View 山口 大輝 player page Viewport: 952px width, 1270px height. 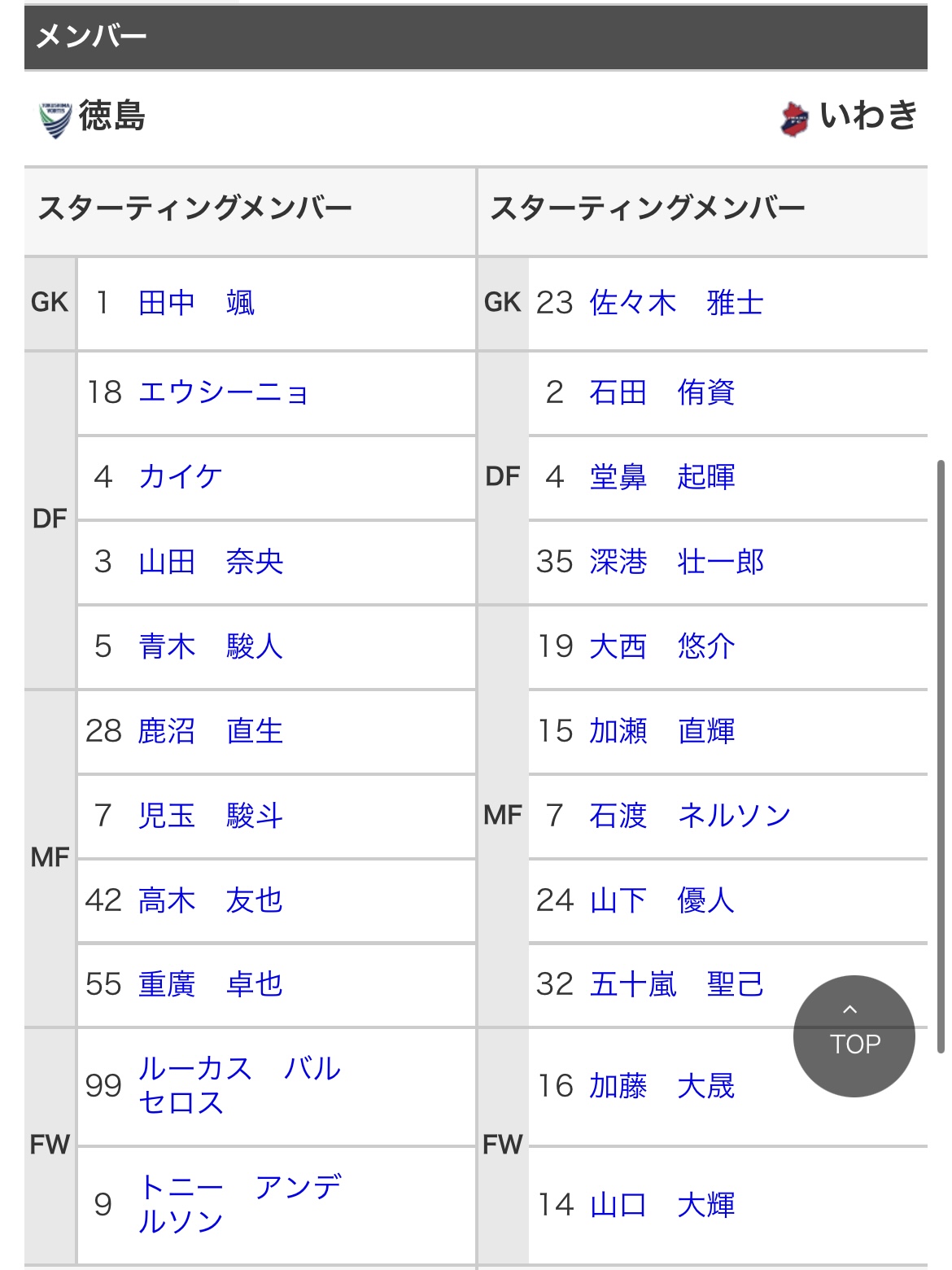[662, 1205]
